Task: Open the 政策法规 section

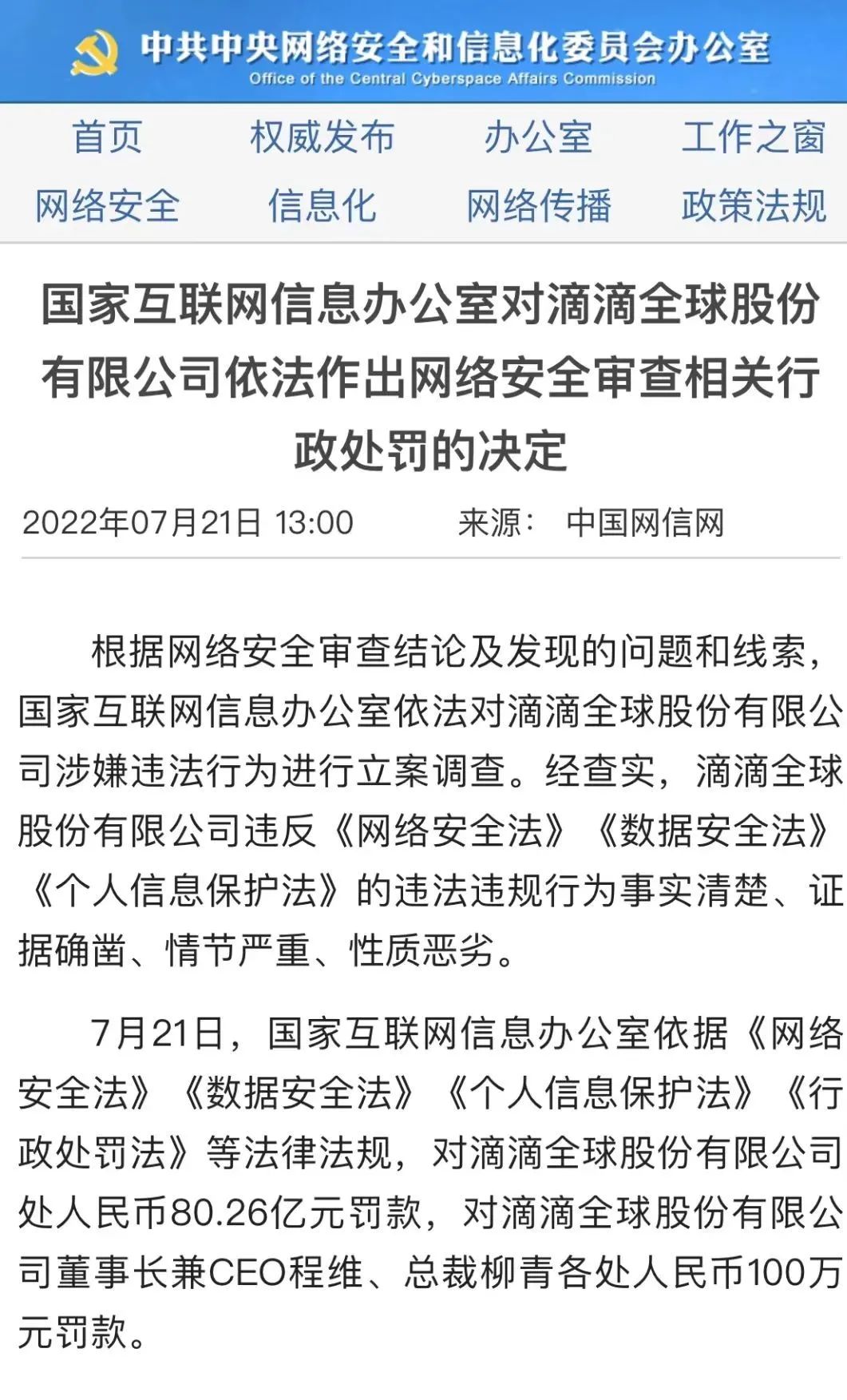Action: 754,207
